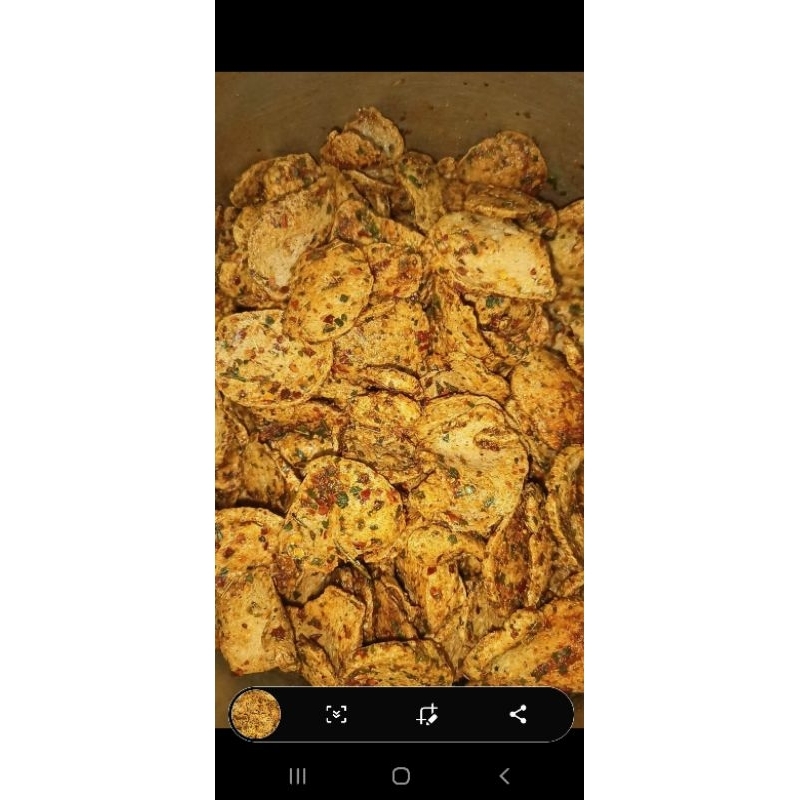Share the captured screenshot
Viewport: 800px width, 800px height.
click(x=518, y=714)
